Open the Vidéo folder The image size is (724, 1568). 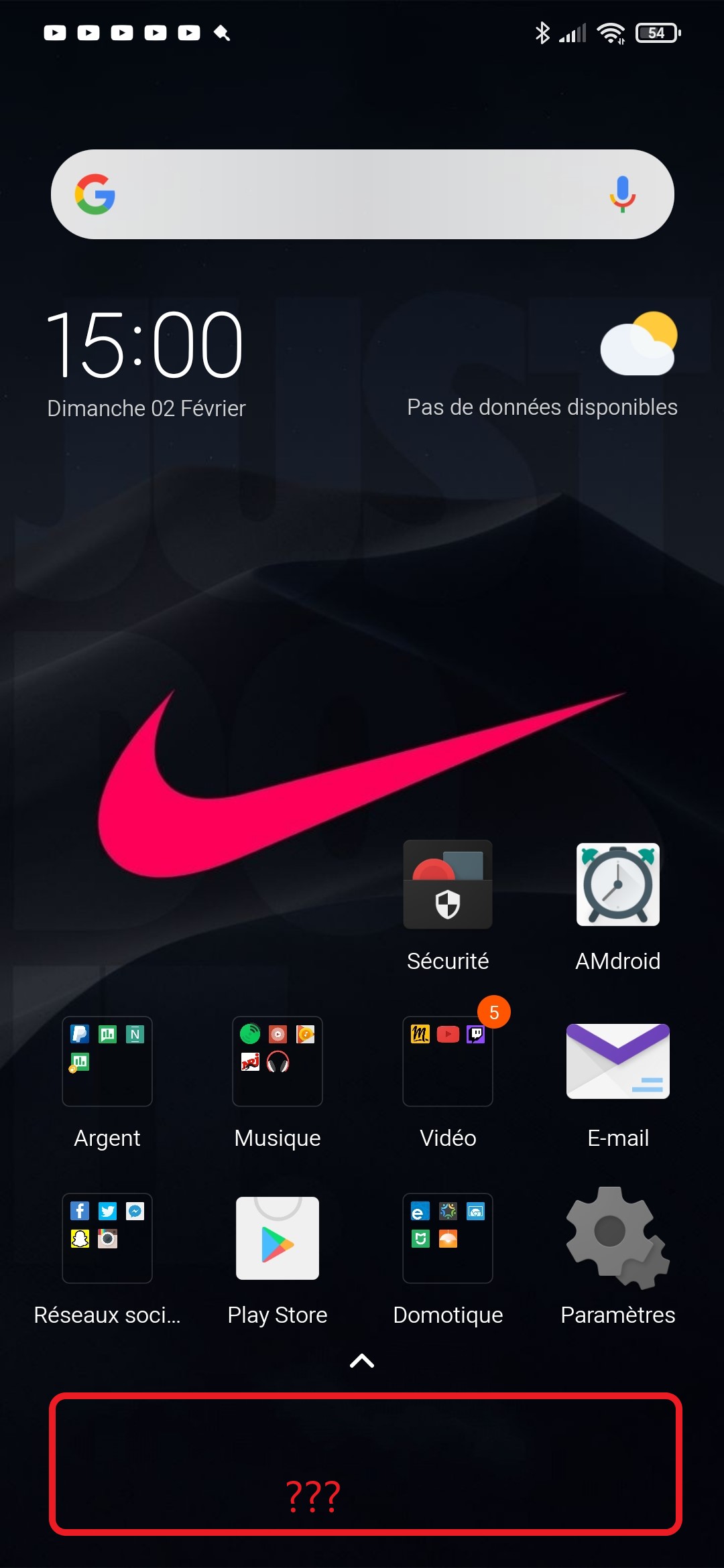pyautogui.click(x=448, y=1061)
